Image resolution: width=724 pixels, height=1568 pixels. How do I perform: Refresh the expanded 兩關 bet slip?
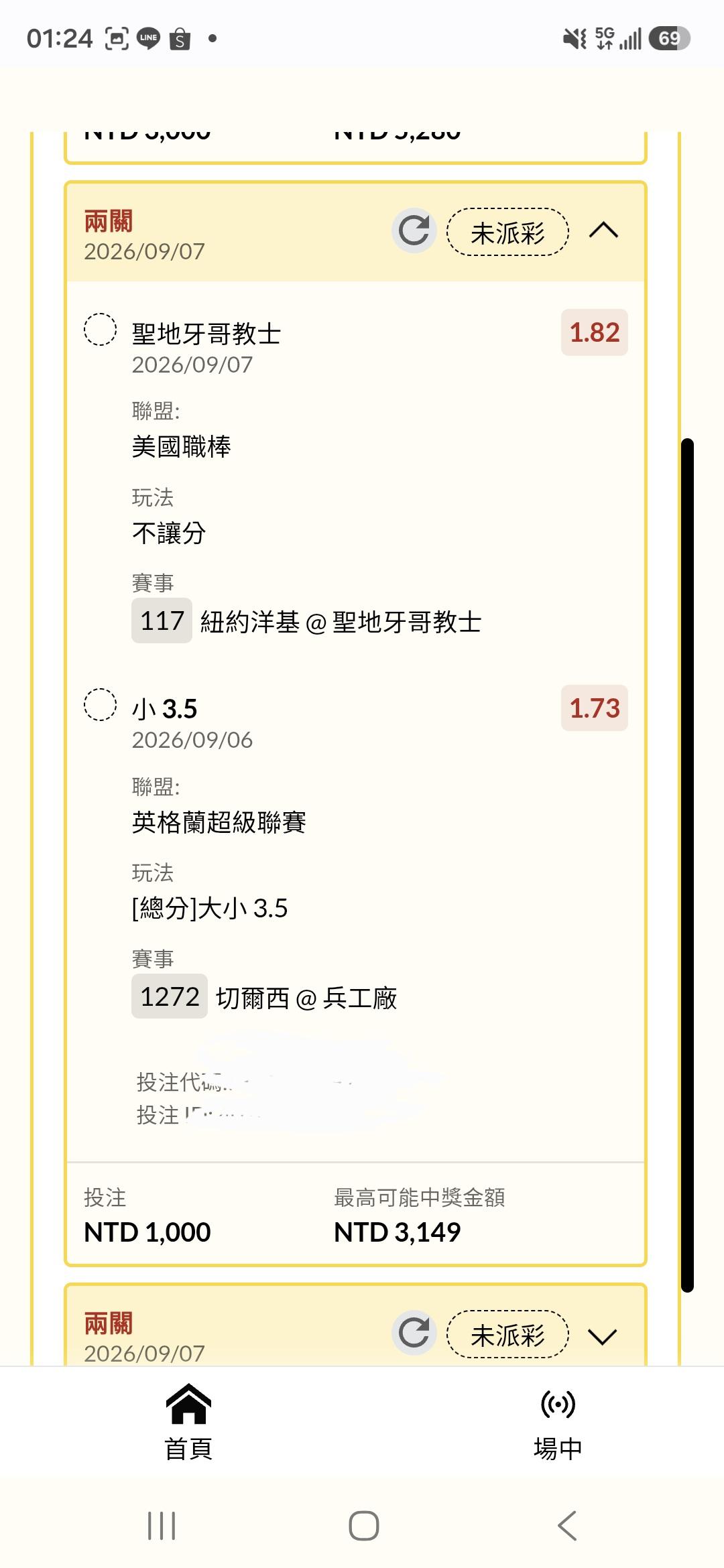[x=414, y=231]
